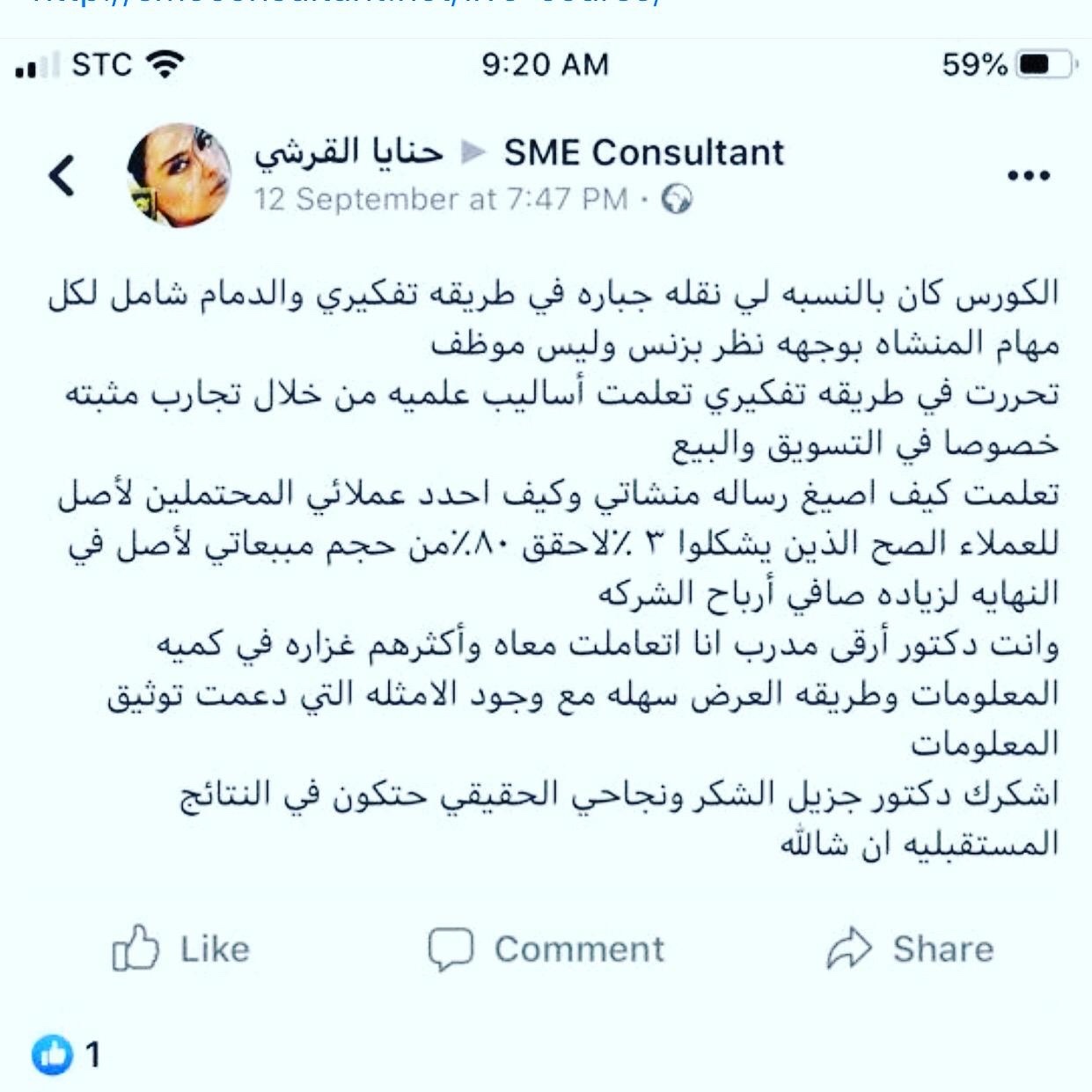Image resolution: width=1092 pixels, height=1092 pixels.
Task: Share this post
Action: coord(910,949)
